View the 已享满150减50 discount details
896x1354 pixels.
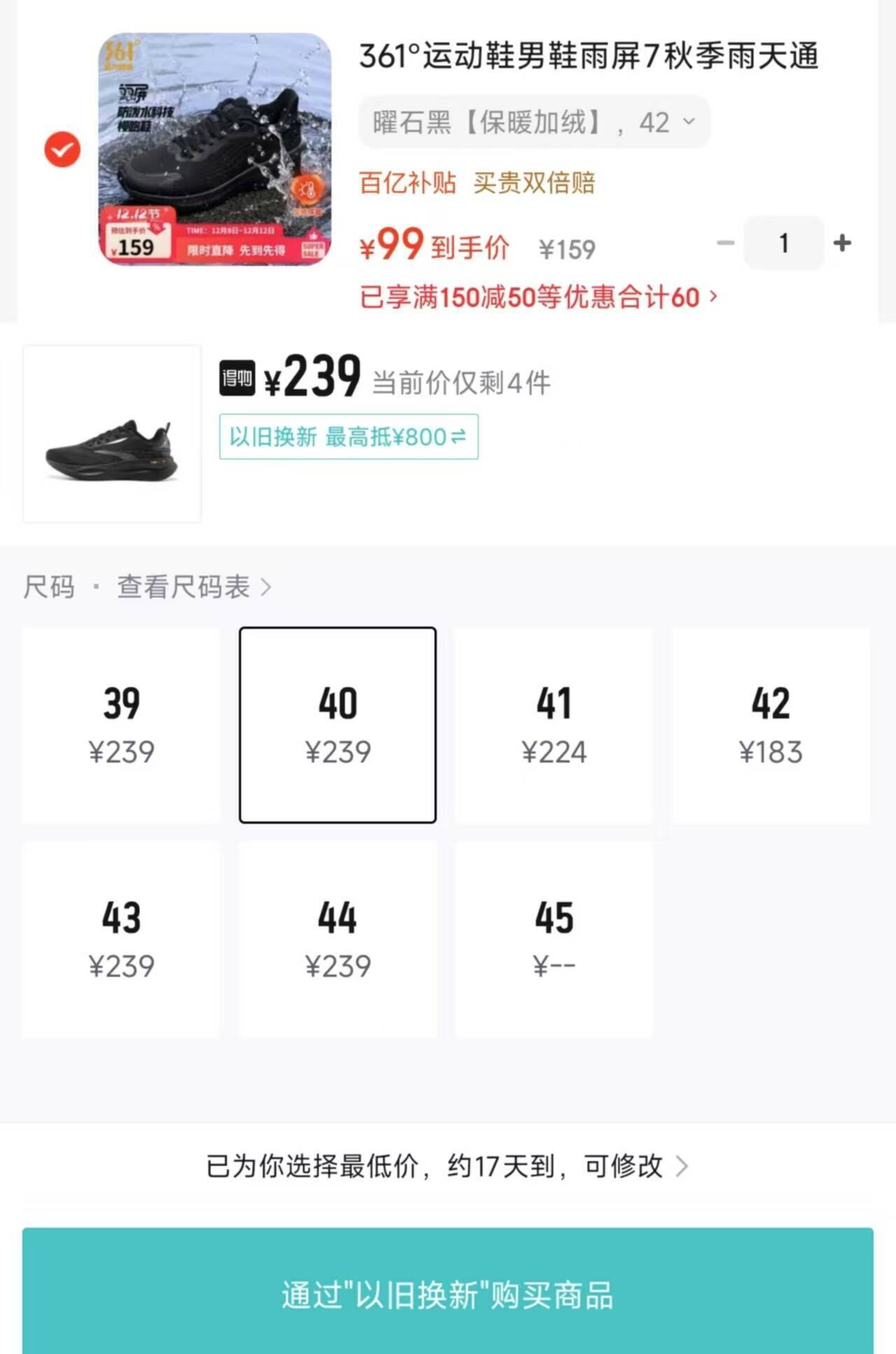[x=538, y=297]
